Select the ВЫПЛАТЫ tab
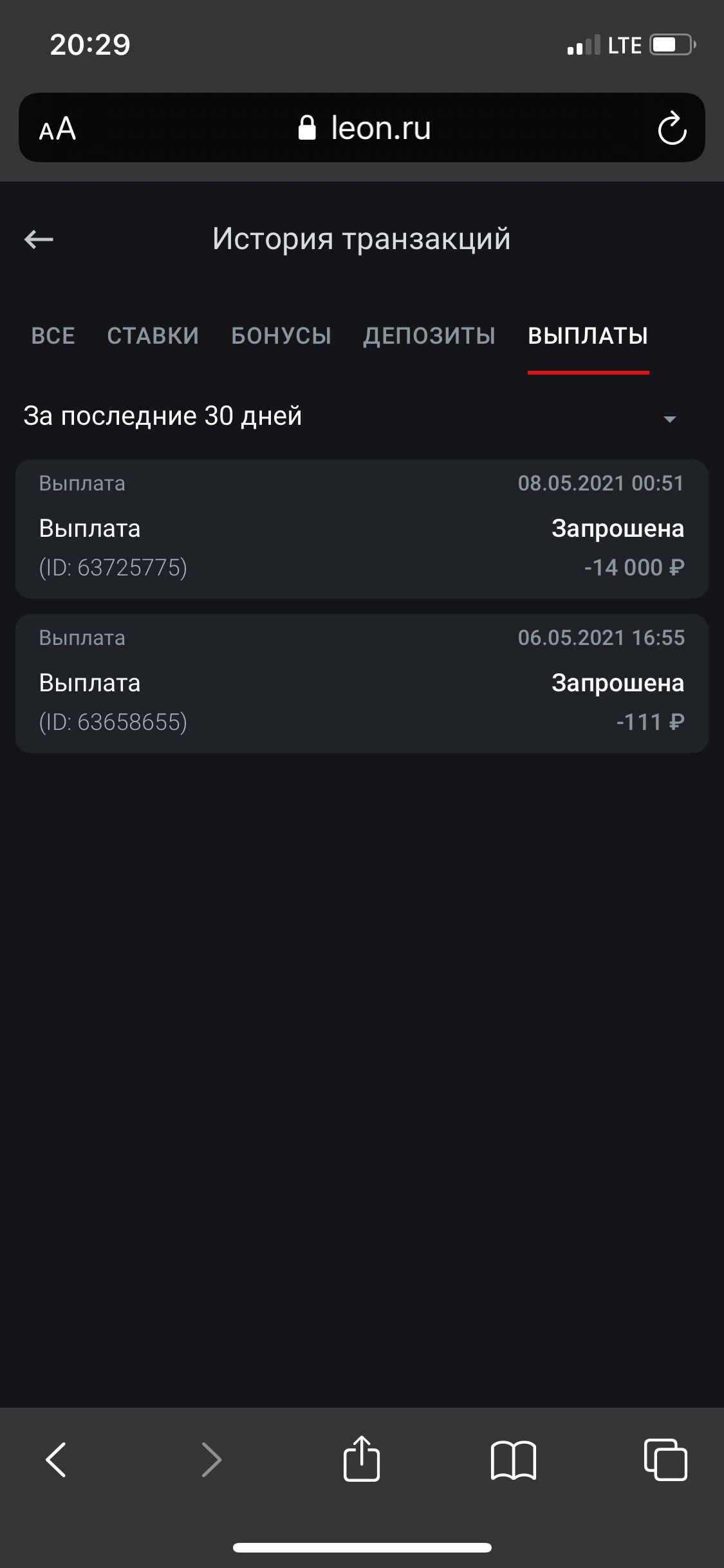Screen dimensions: 724x1568 (x=588, y=336)
